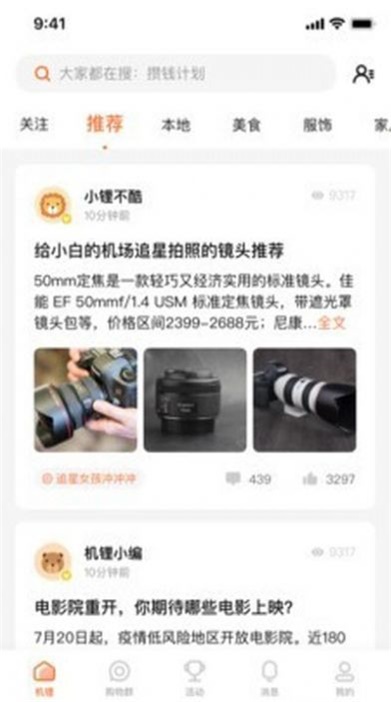Open the contacts icon beside the search box
This screenshot has height=702, width=391.
pos(363,74)
